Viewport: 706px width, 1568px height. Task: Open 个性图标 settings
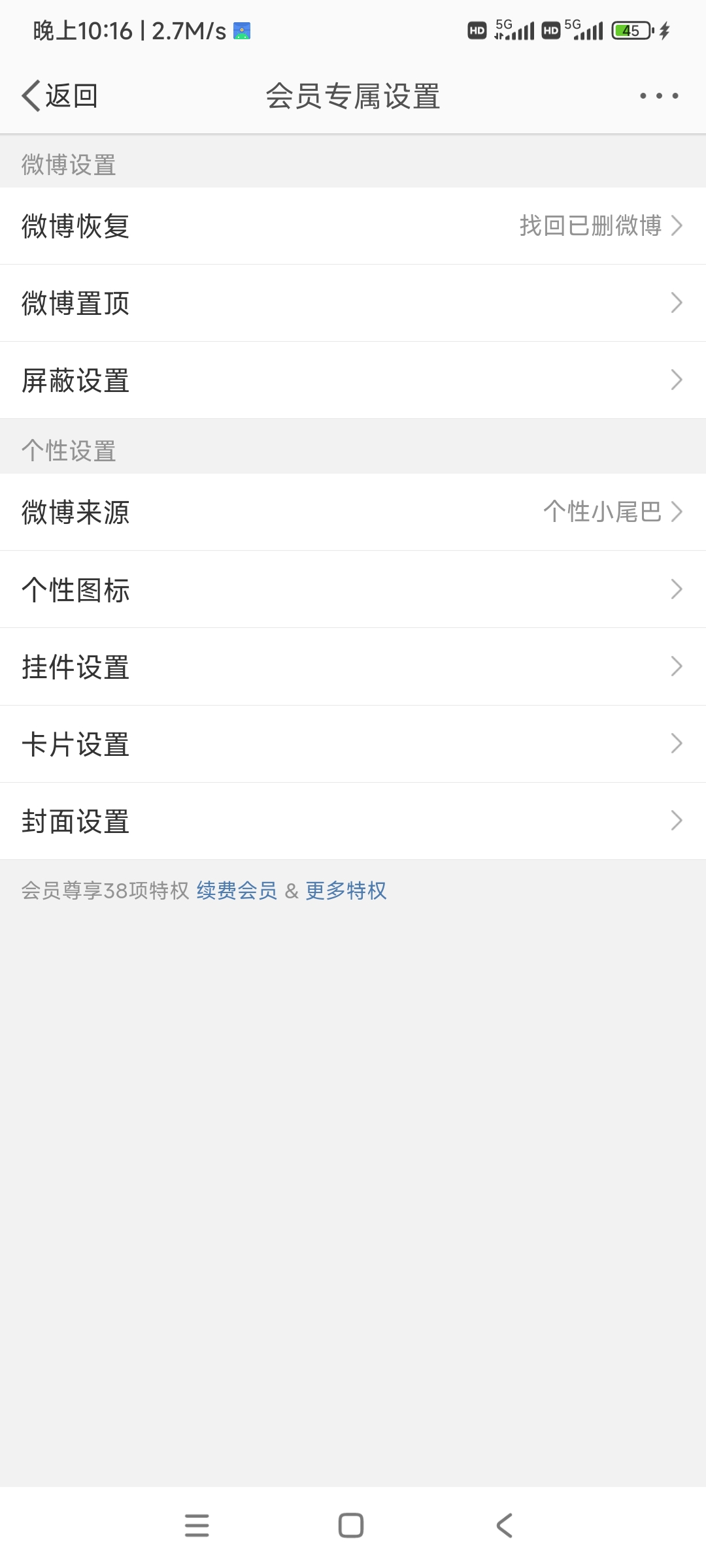pyautogui.click(x=353, y=589)
